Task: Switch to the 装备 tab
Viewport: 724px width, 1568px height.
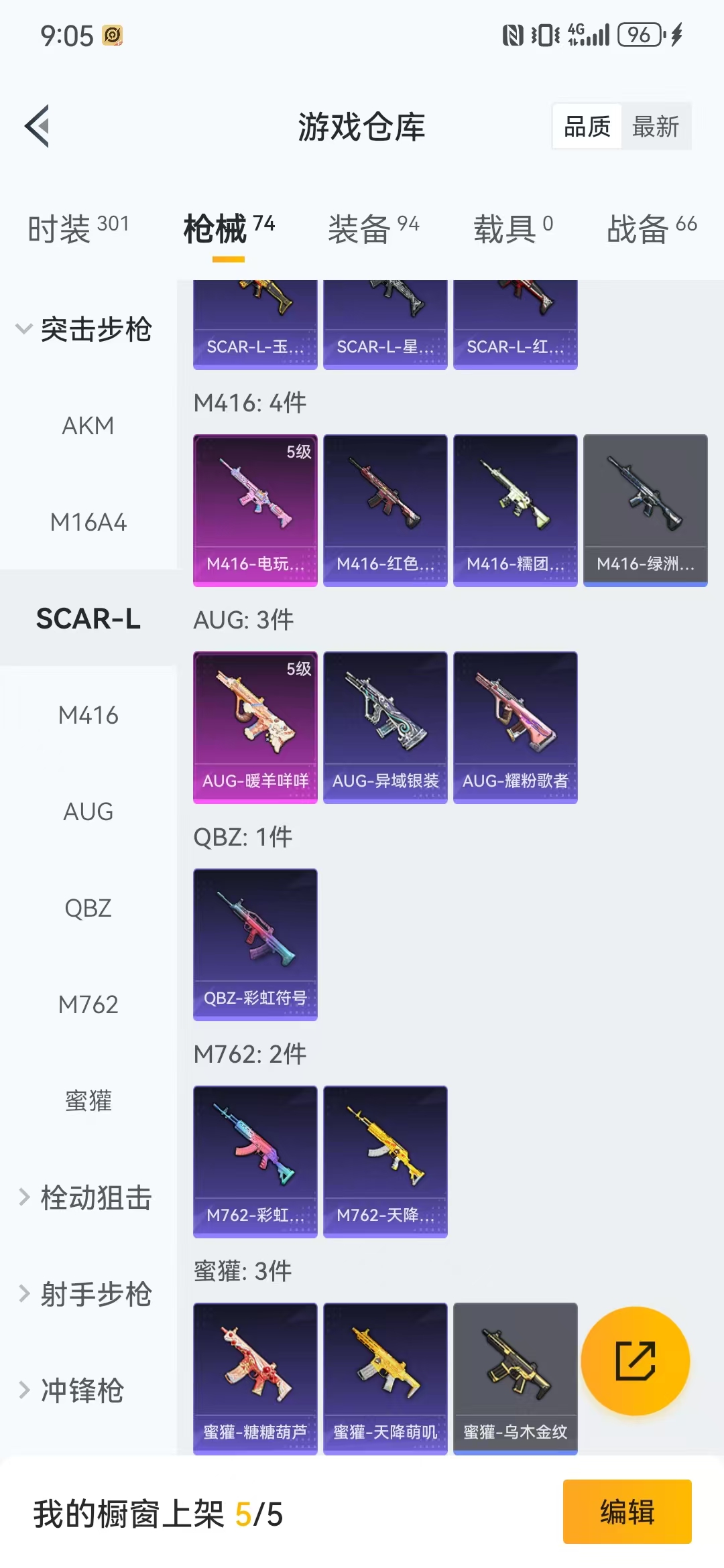Action: 373,229
